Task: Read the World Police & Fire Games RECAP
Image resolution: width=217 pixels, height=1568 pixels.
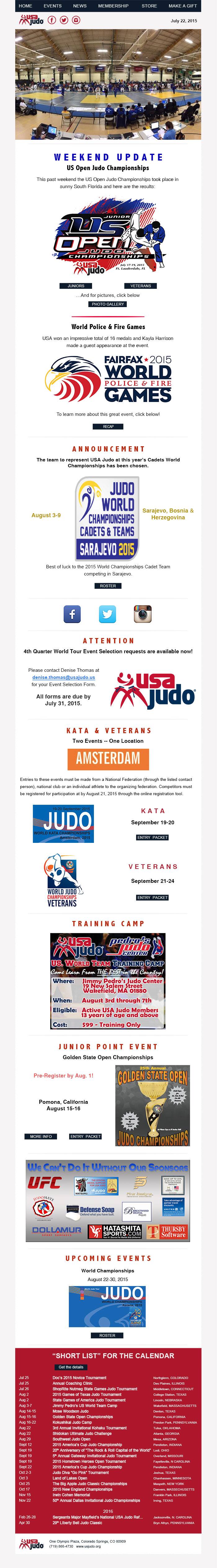Action: coord(108,426)
